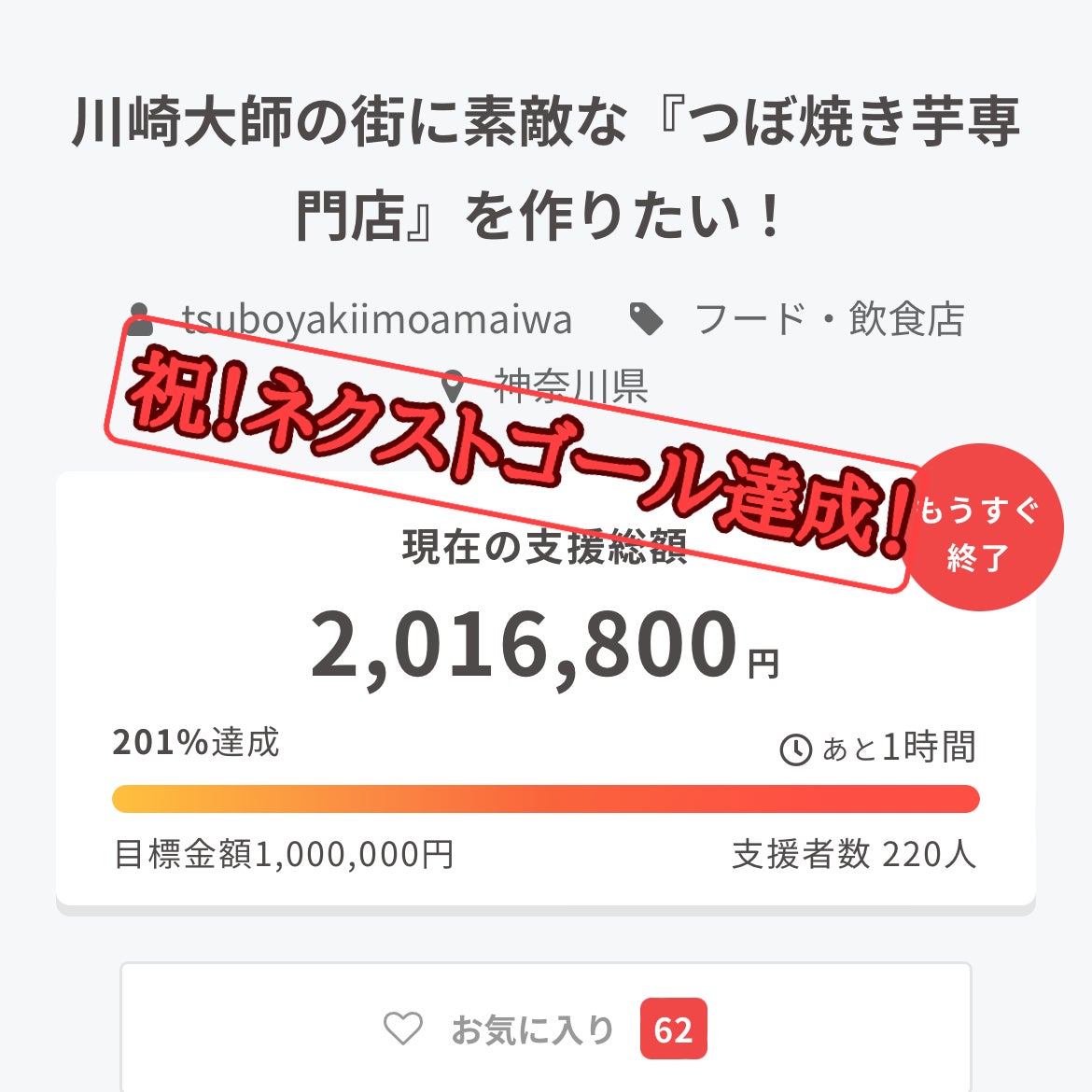Add project to favorites (お気に入り)
The image size is (1092, 1092).
pyautogui.click(x=545, y=1029)
